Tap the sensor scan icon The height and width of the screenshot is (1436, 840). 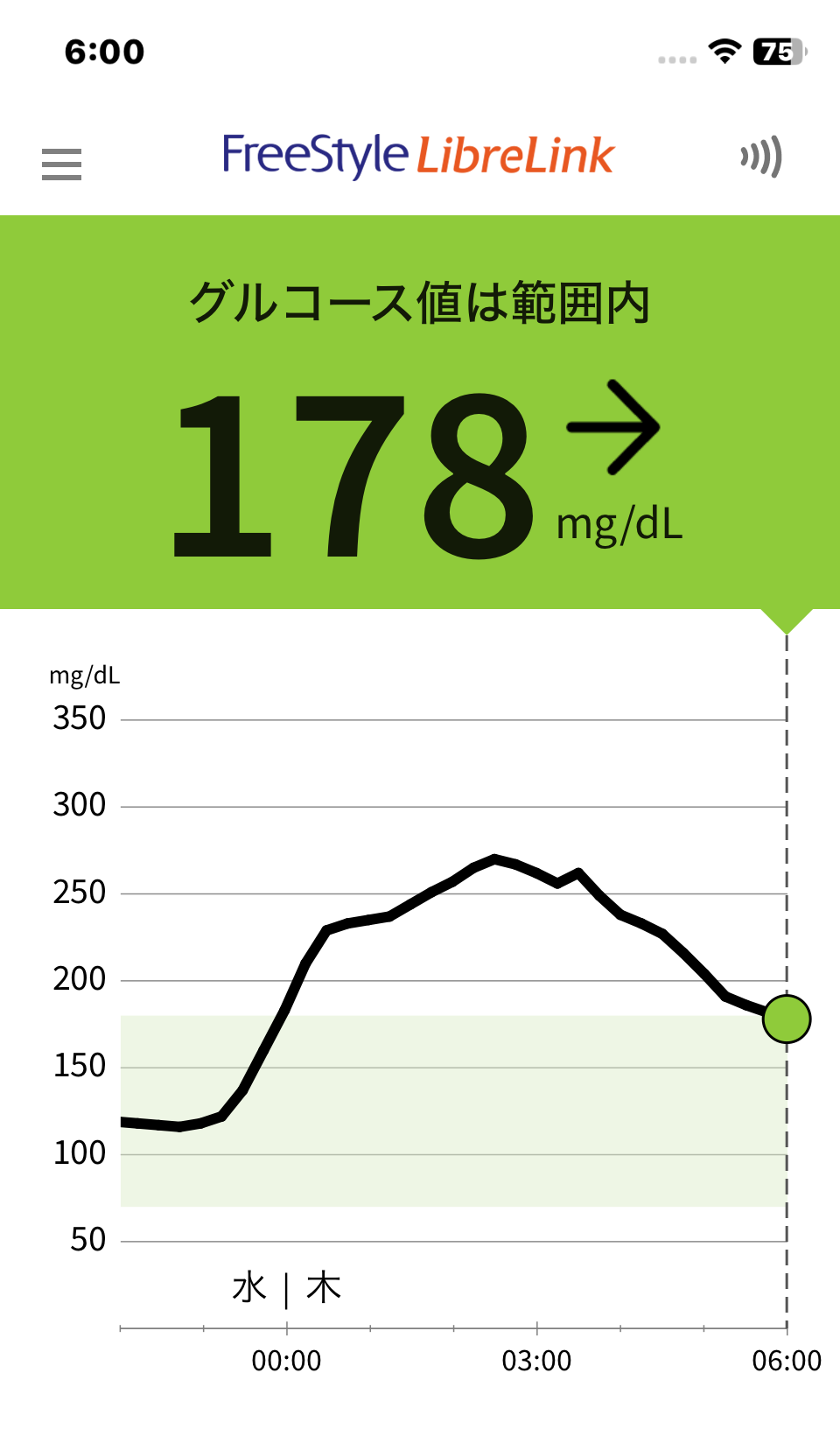760,158
